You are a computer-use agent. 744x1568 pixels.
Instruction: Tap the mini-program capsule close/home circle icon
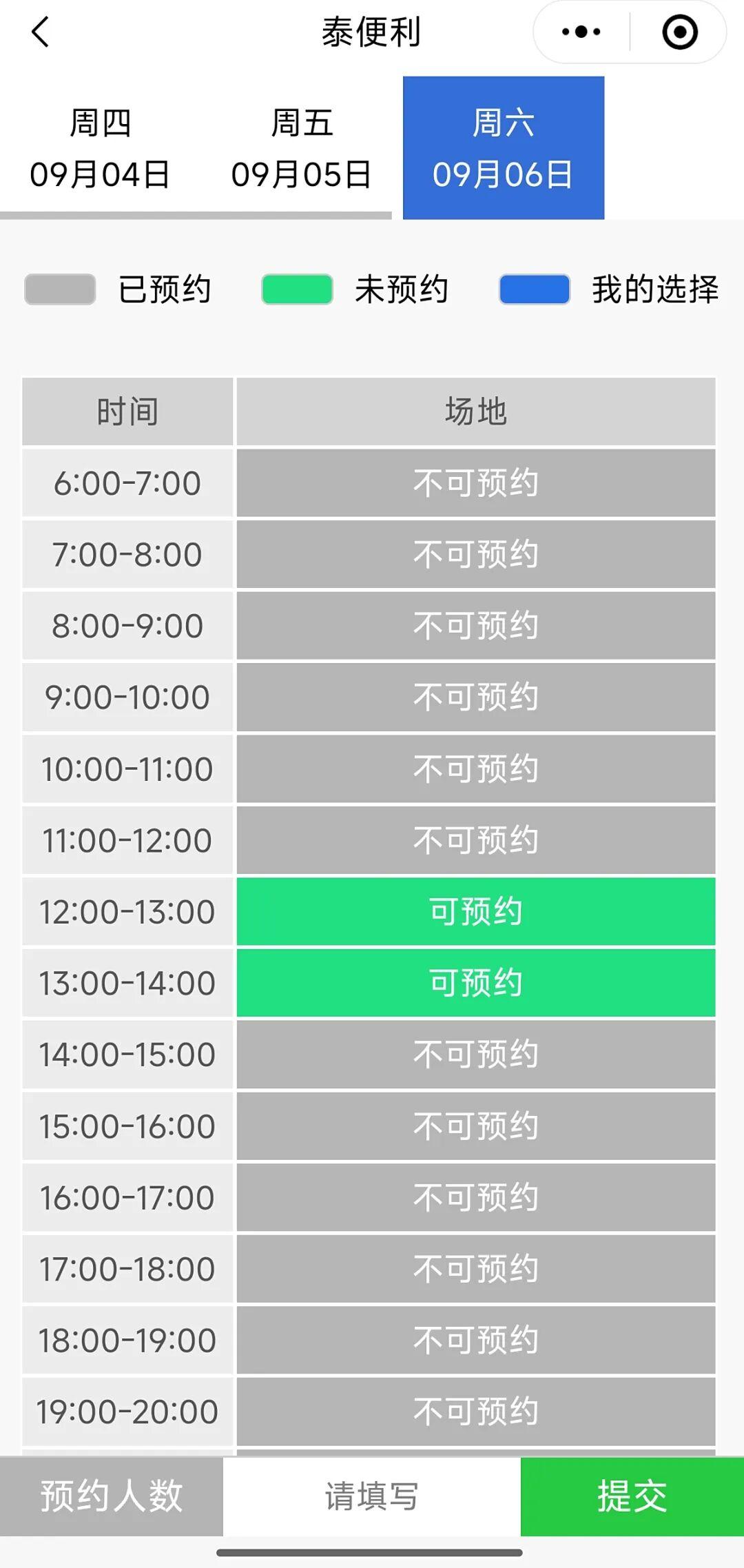679,32
